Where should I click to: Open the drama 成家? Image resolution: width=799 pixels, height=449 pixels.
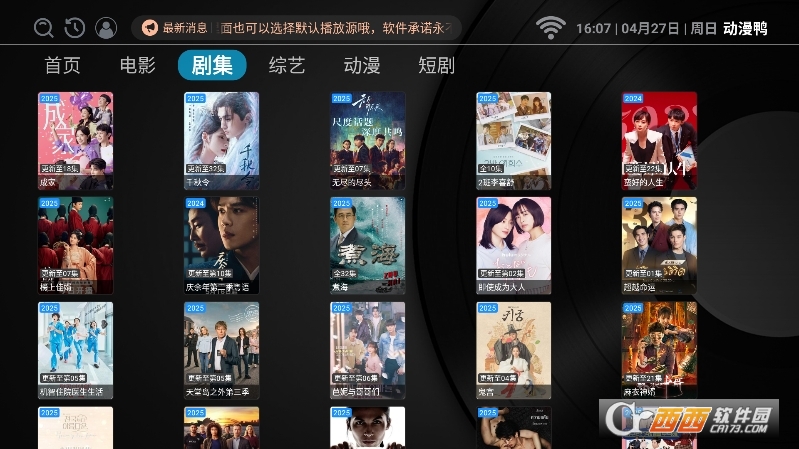click(x=75, y=140)
